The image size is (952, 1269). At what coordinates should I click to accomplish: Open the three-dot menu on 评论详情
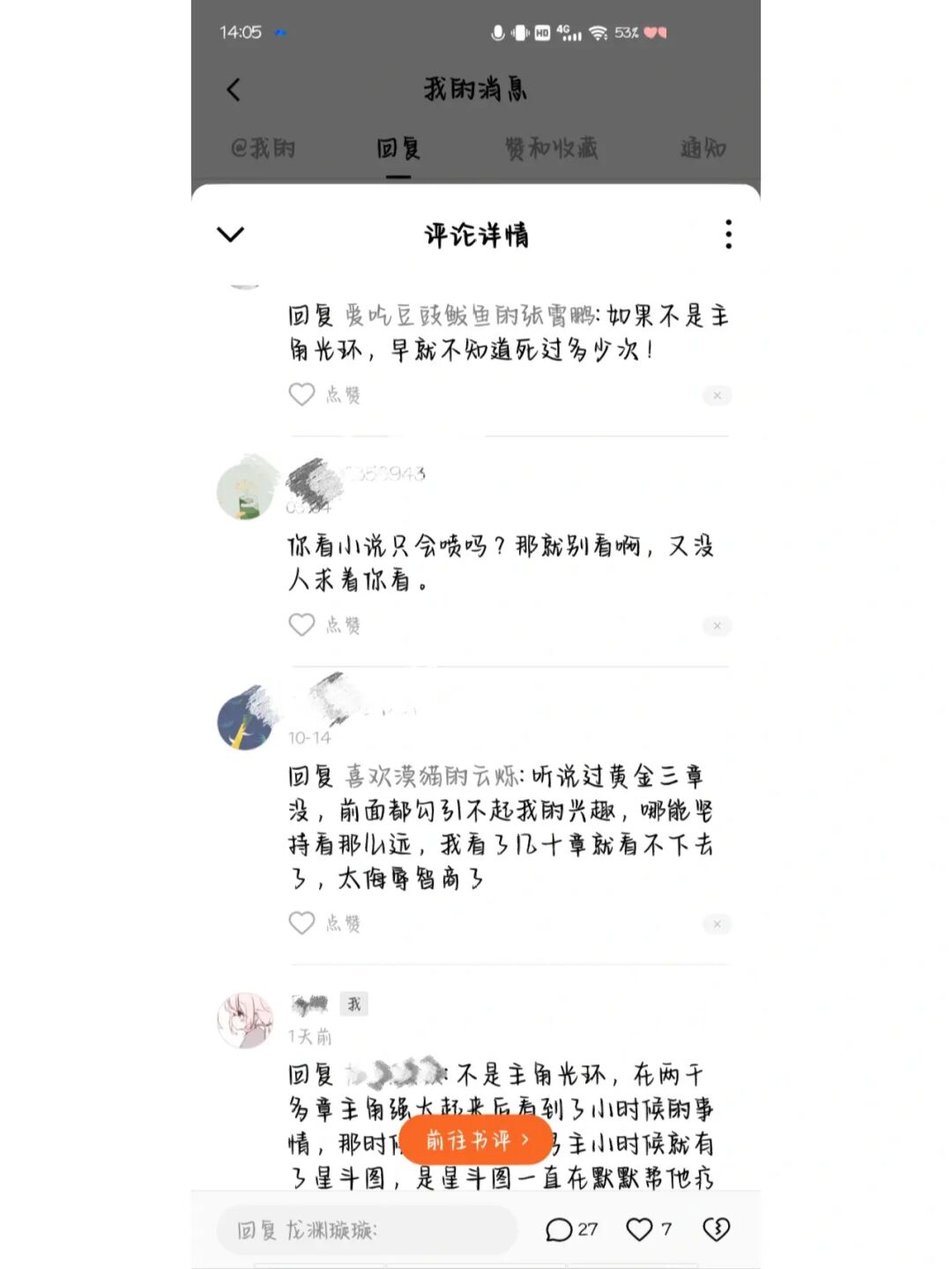[x=727, y=235]
